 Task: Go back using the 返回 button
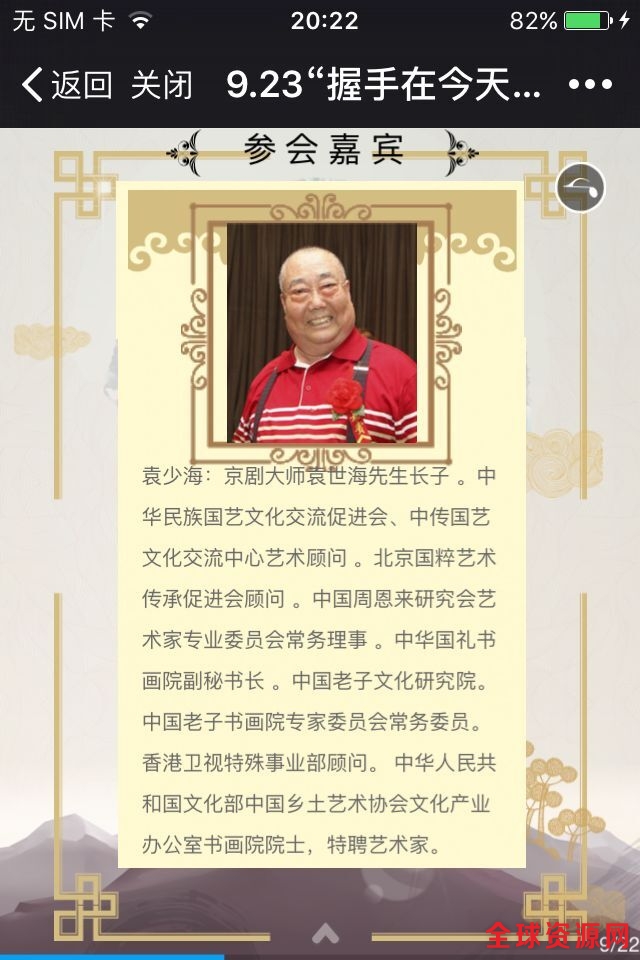[x=66, y=85]
